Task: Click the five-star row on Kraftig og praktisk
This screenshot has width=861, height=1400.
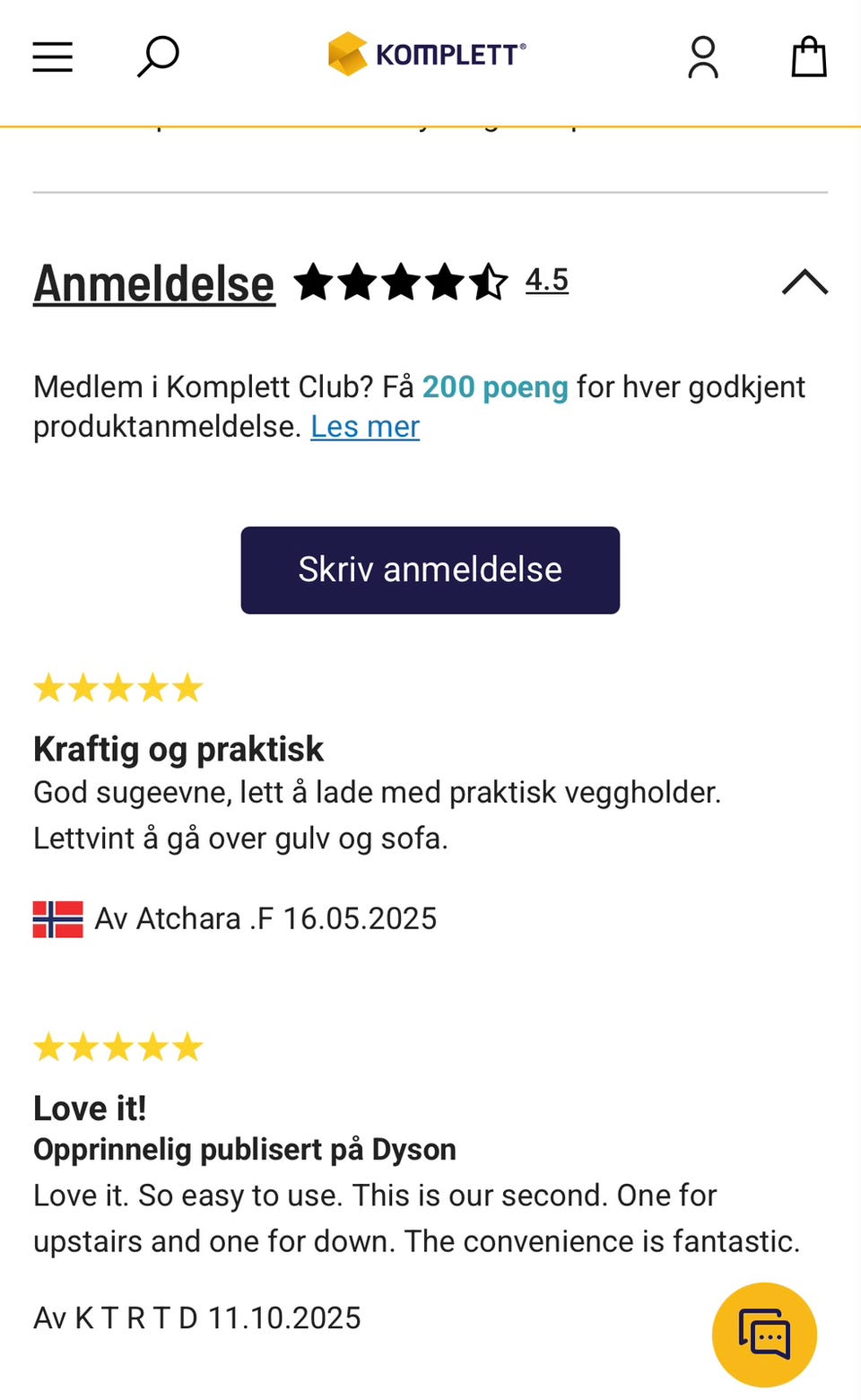Action: click(x=117, y=687)
